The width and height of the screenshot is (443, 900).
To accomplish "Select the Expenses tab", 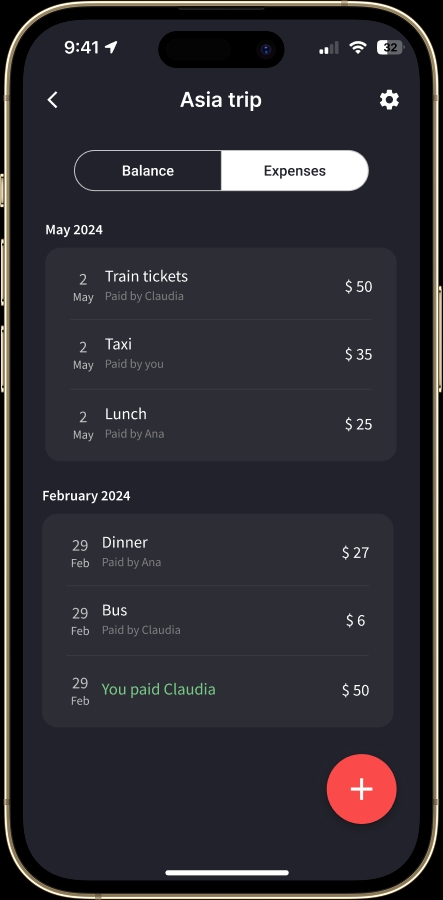I will 295,170.
